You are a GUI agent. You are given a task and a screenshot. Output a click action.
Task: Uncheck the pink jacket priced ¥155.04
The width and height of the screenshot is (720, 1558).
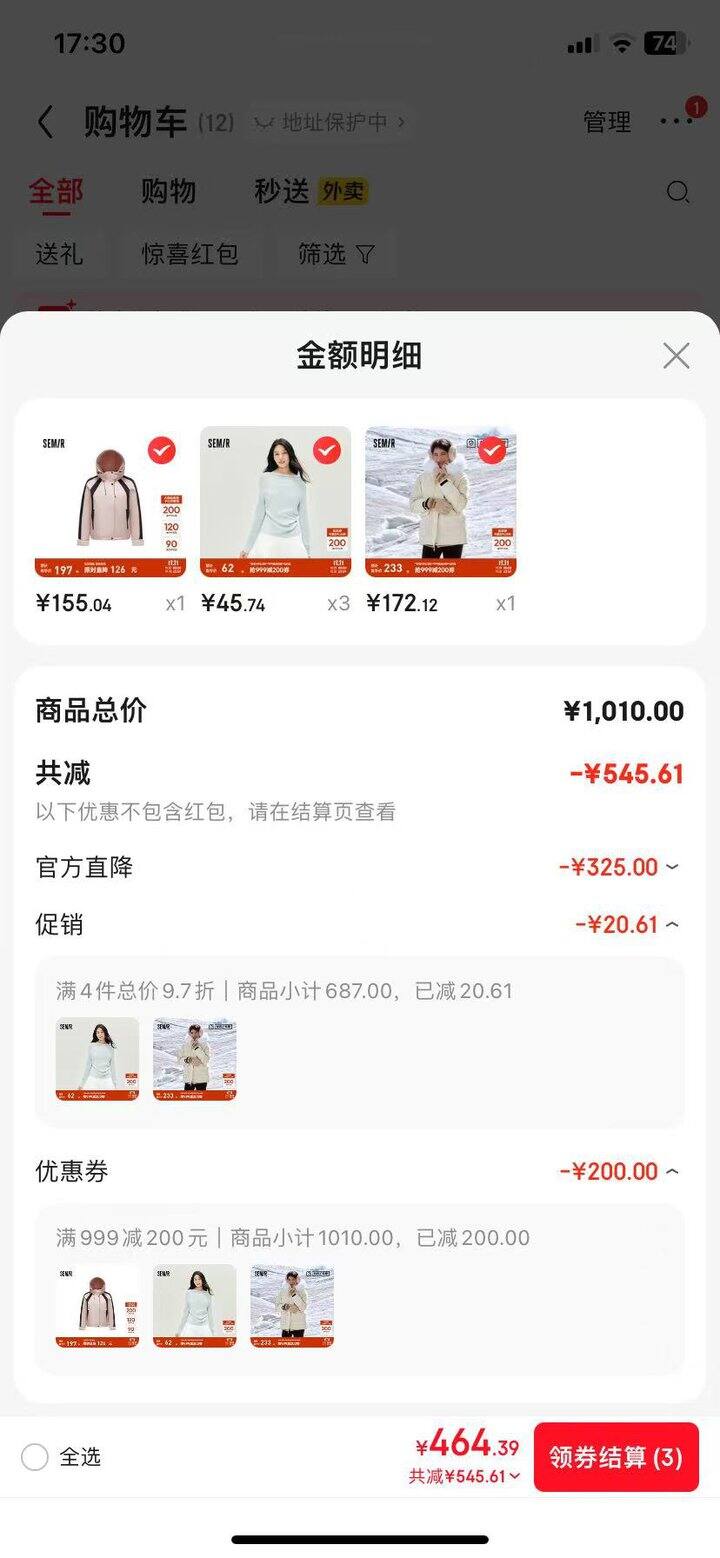point(161,451)
